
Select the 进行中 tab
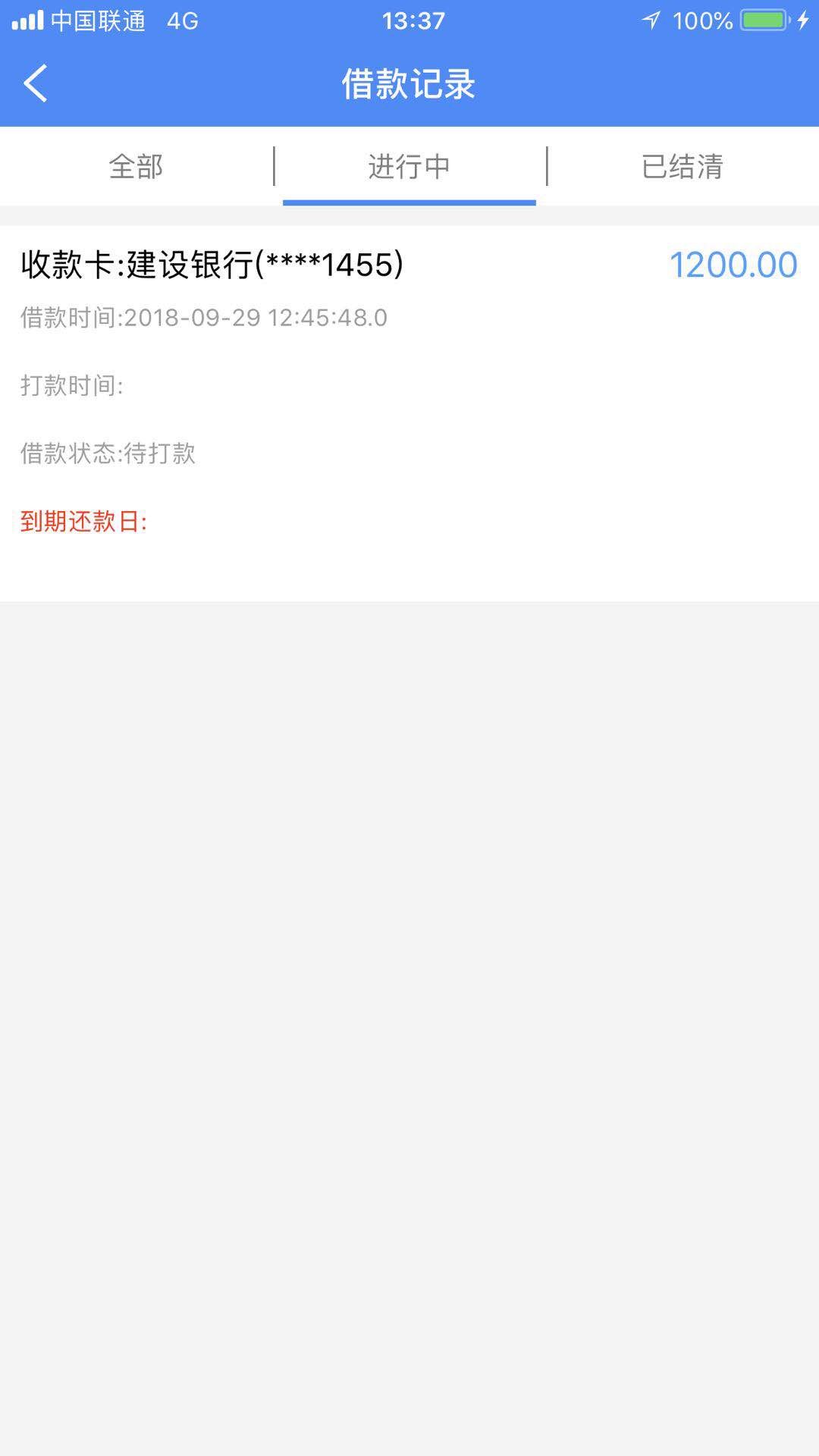click(x=409, y=166)
